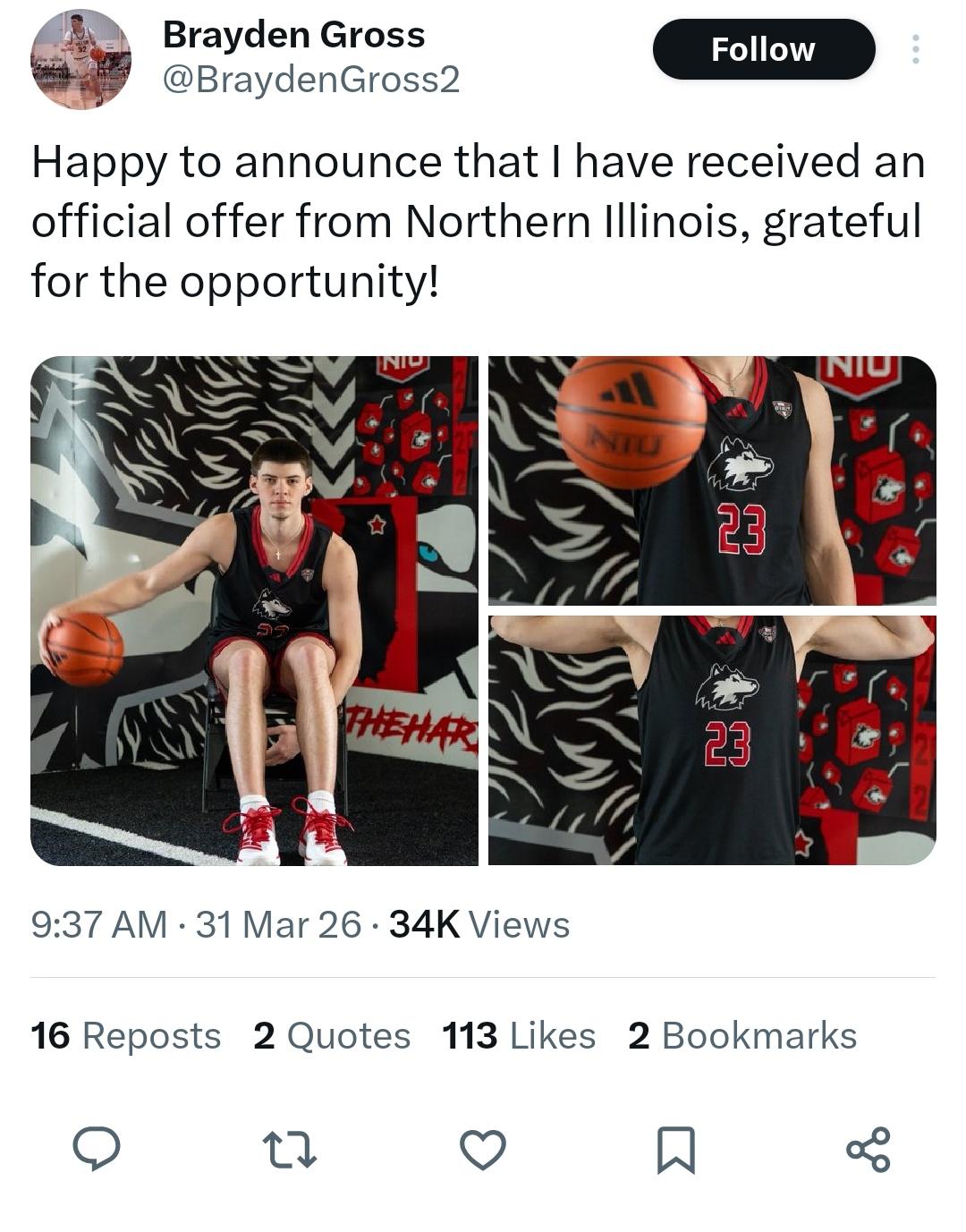The image size is (966, 1232).
Task: Open the @BraydenGross2 handle
Action: pos(310,81)
